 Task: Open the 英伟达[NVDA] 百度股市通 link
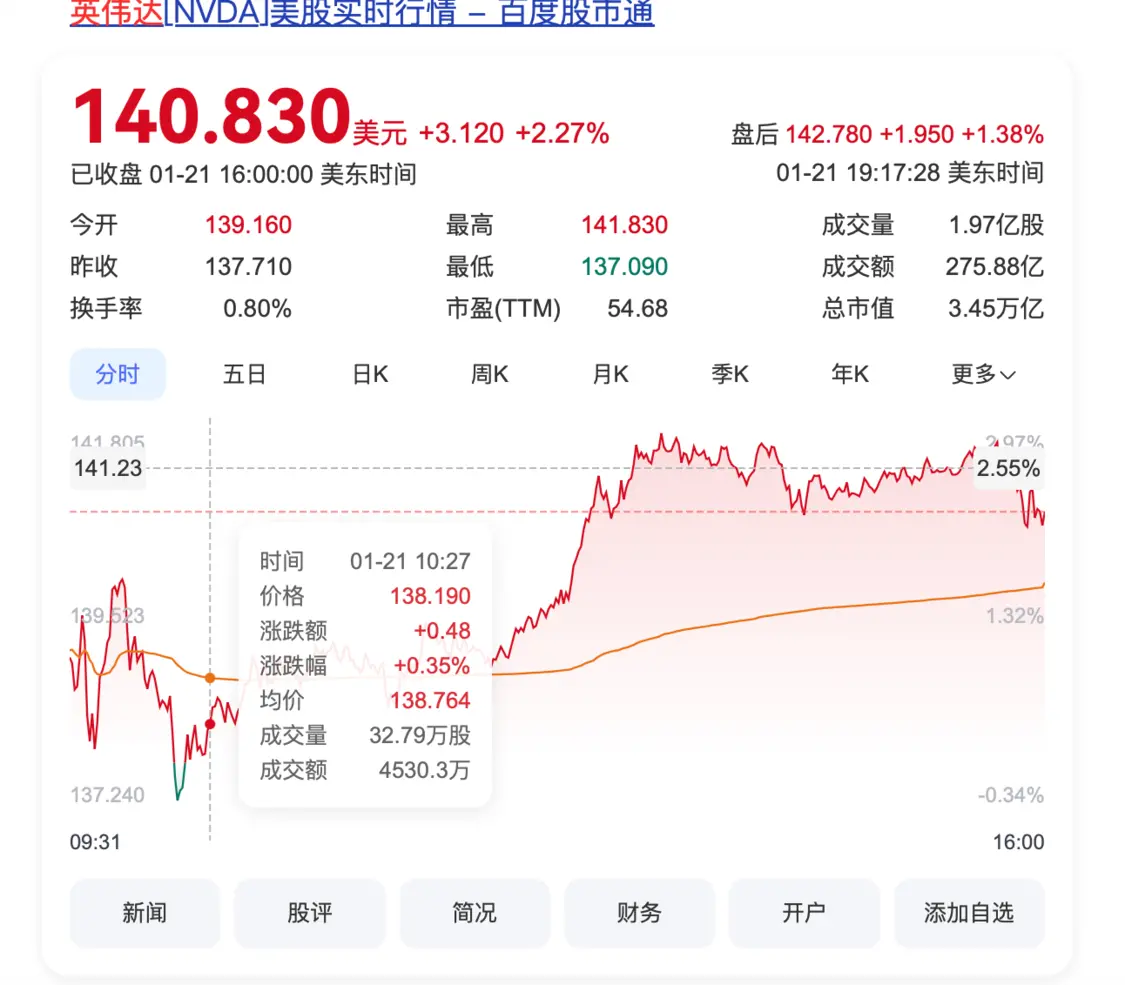click(362, 14)
